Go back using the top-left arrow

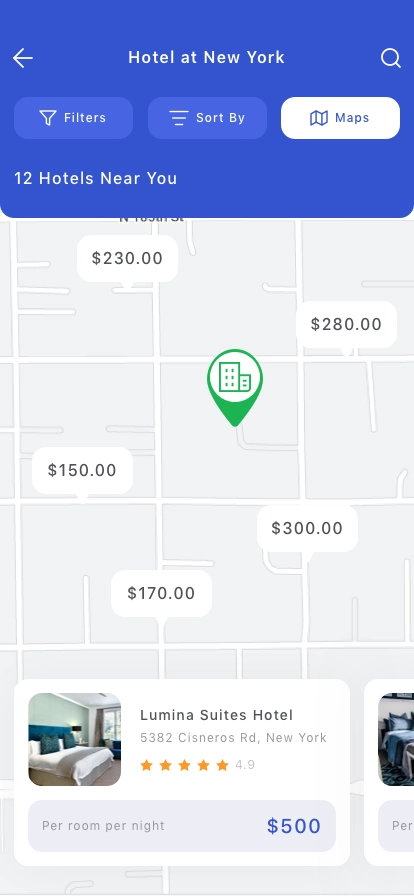pos(23,58)
